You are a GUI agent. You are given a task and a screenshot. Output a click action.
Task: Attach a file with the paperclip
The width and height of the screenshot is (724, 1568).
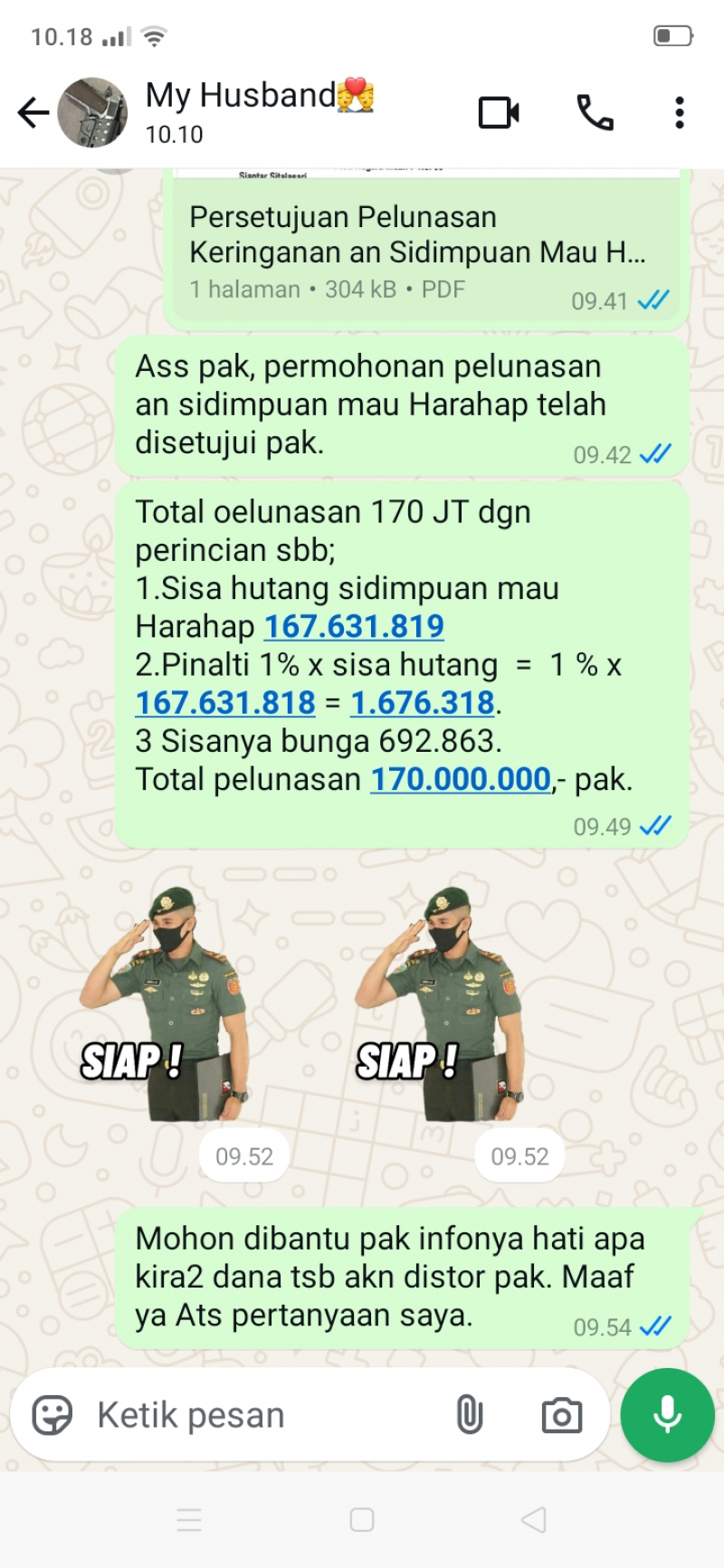coord(470,1415)
